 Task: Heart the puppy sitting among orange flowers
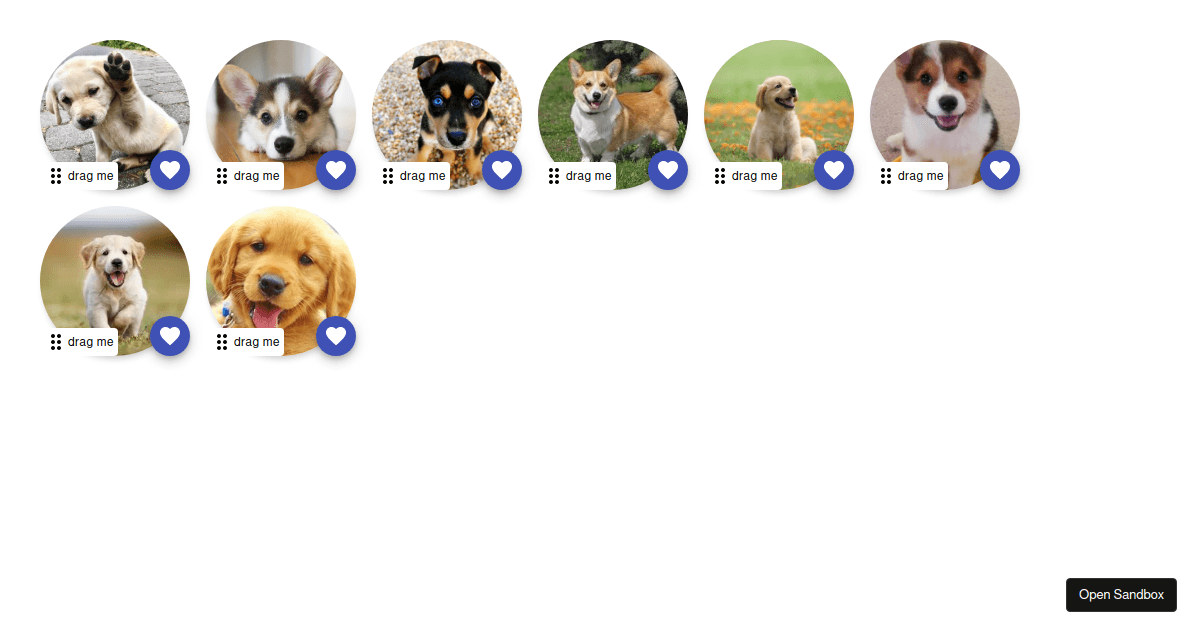[834, 170]
